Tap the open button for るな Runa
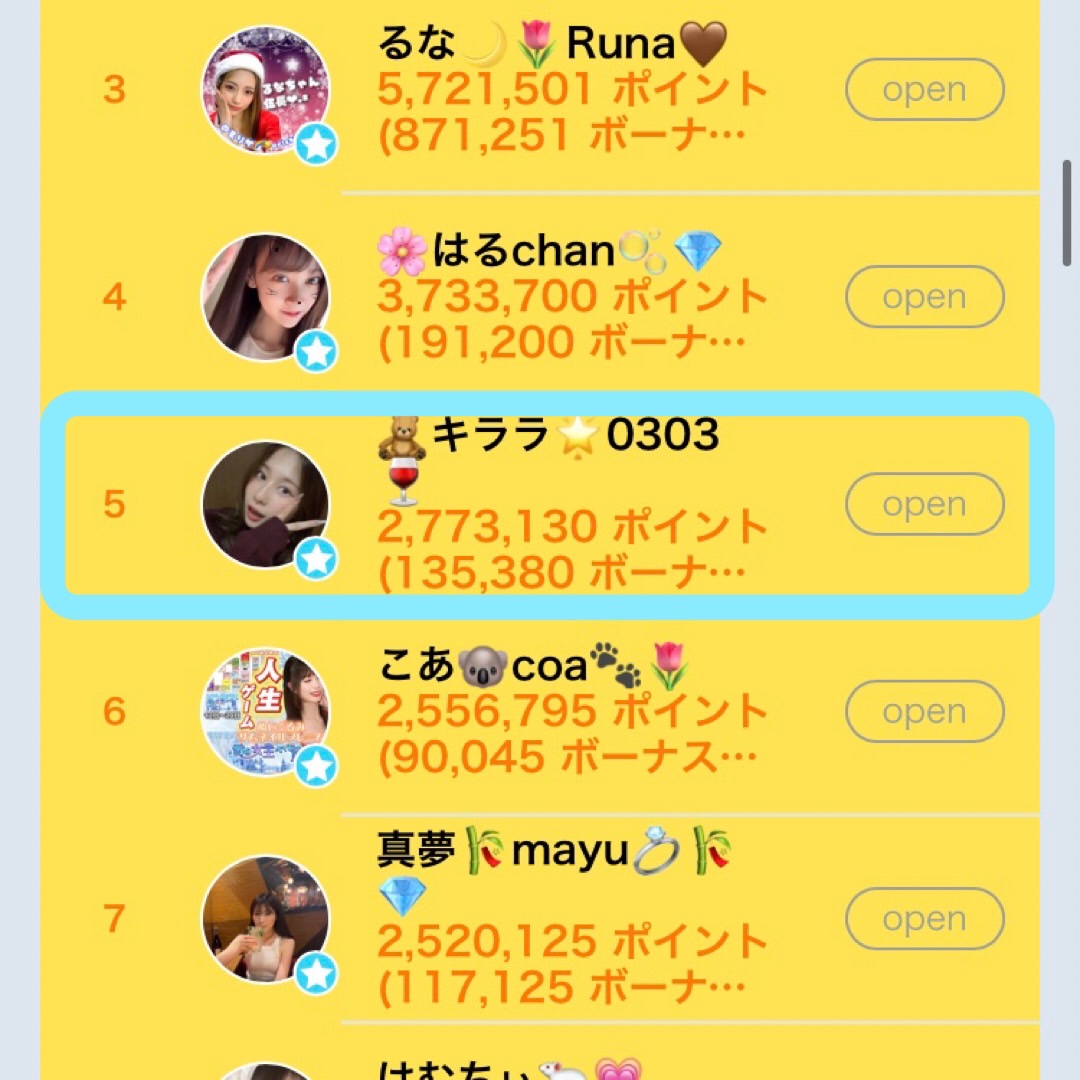This screenshot has width=1080, height=1080. 925,90
